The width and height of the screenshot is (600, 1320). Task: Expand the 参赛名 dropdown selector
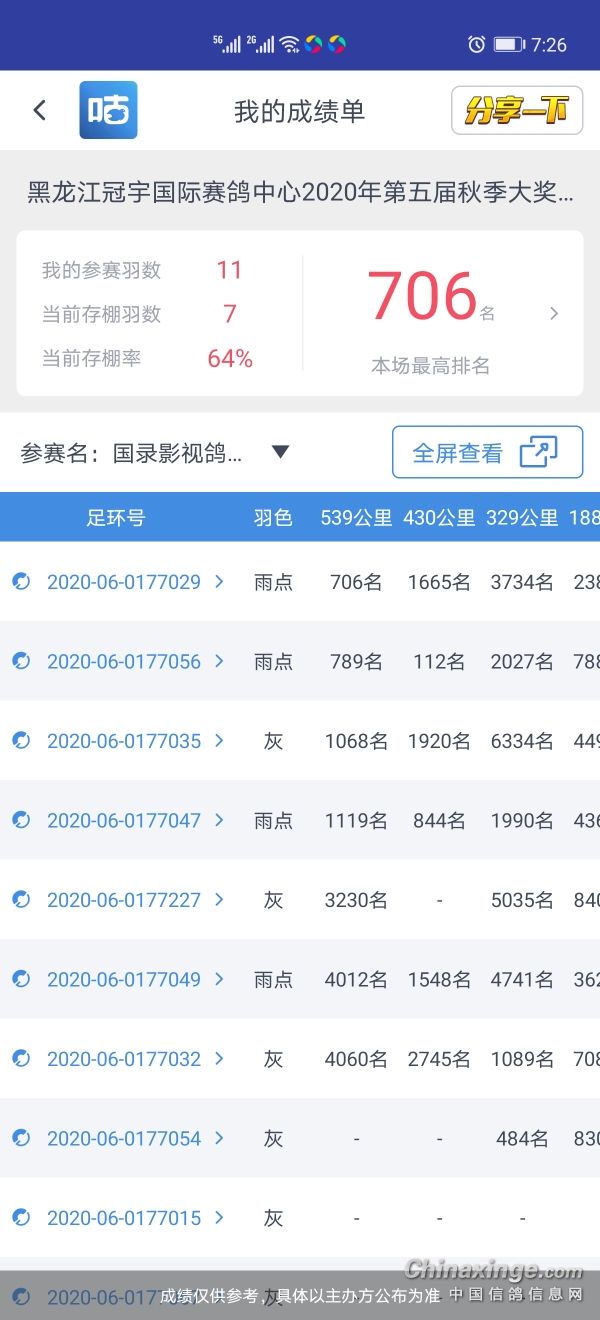point(280,452)
